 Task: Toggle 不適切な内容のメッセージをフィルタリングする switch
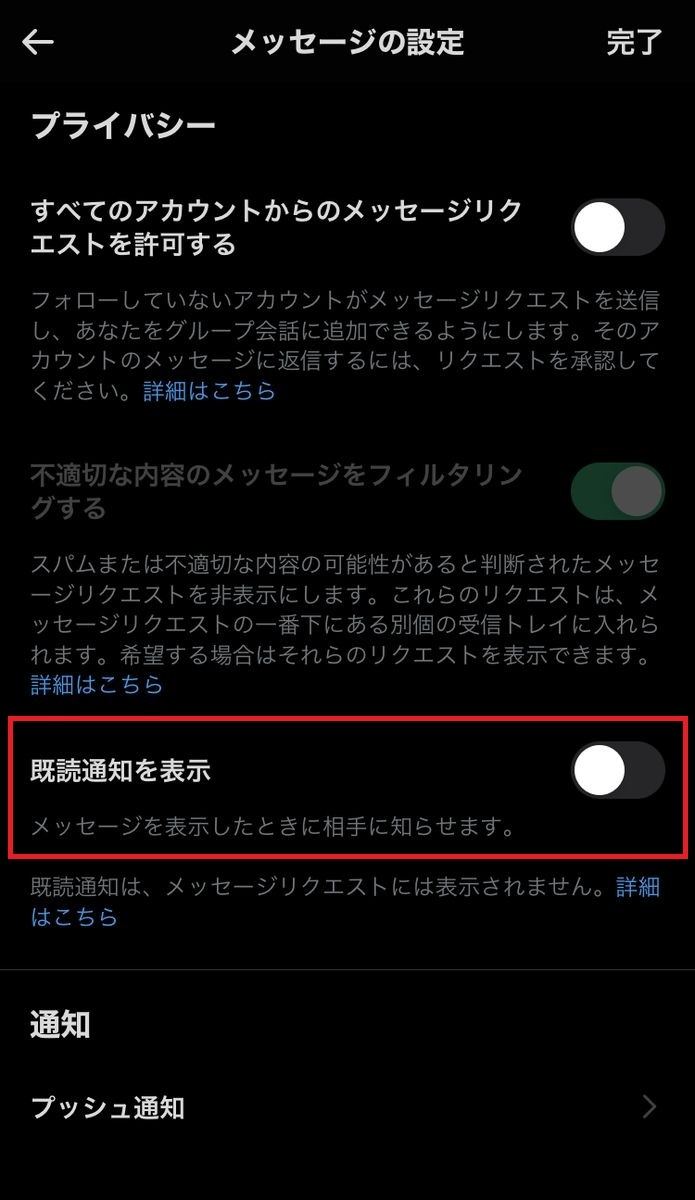point(618,491)
